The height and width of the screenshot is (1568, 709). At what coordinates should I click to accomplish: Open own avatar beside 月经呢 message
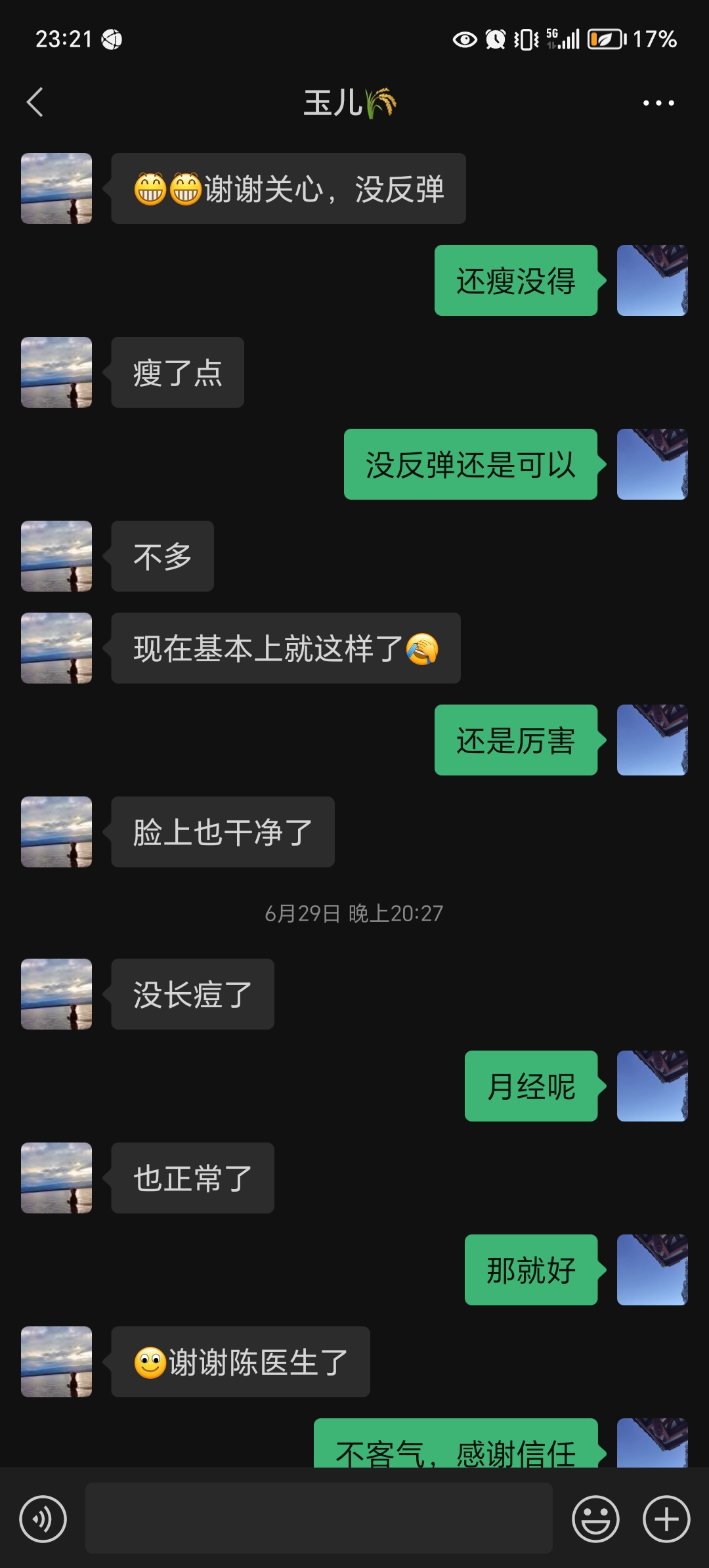coord(652,1086)
